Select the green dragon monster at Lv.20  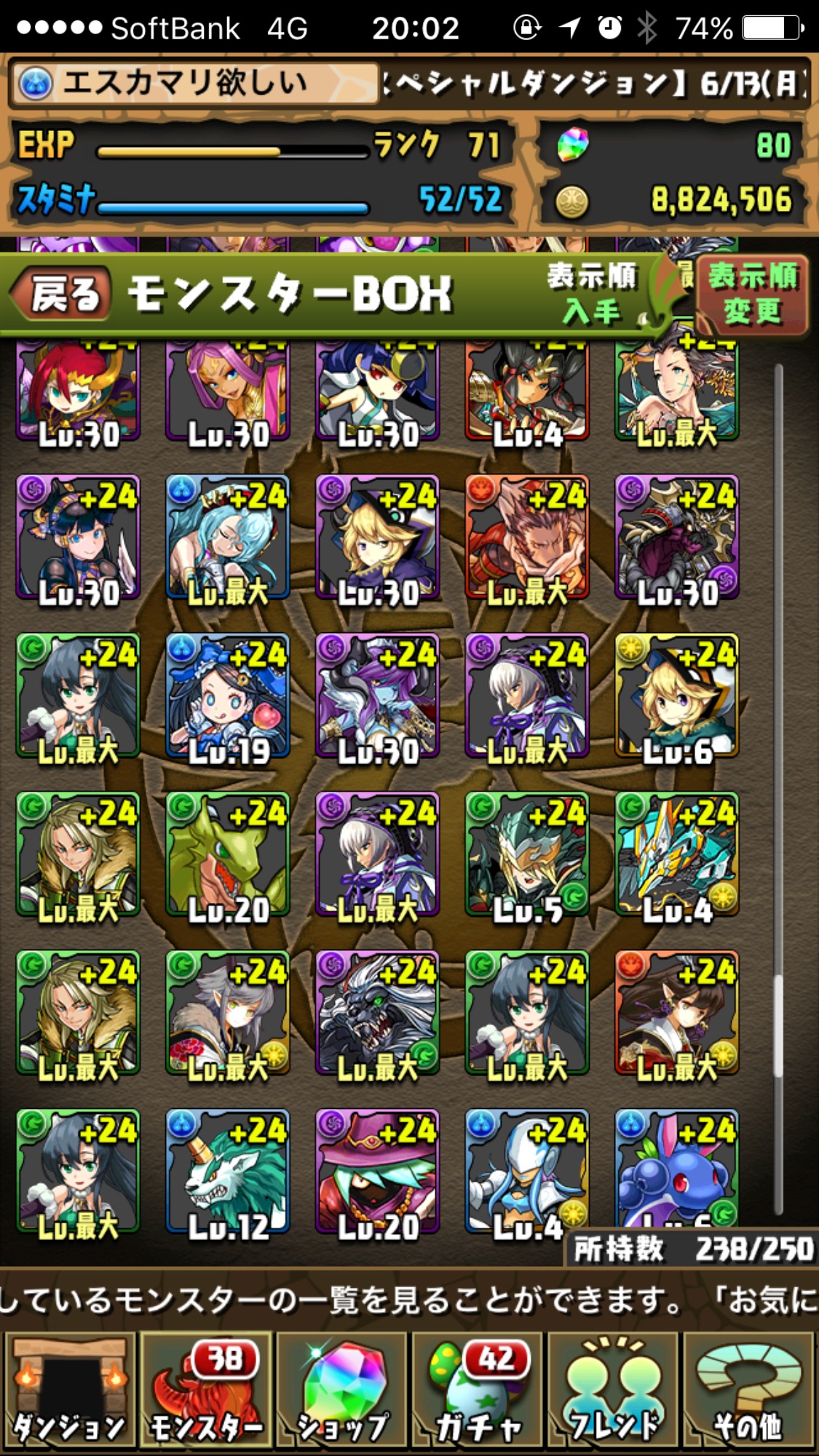click(x=228, y=854)
